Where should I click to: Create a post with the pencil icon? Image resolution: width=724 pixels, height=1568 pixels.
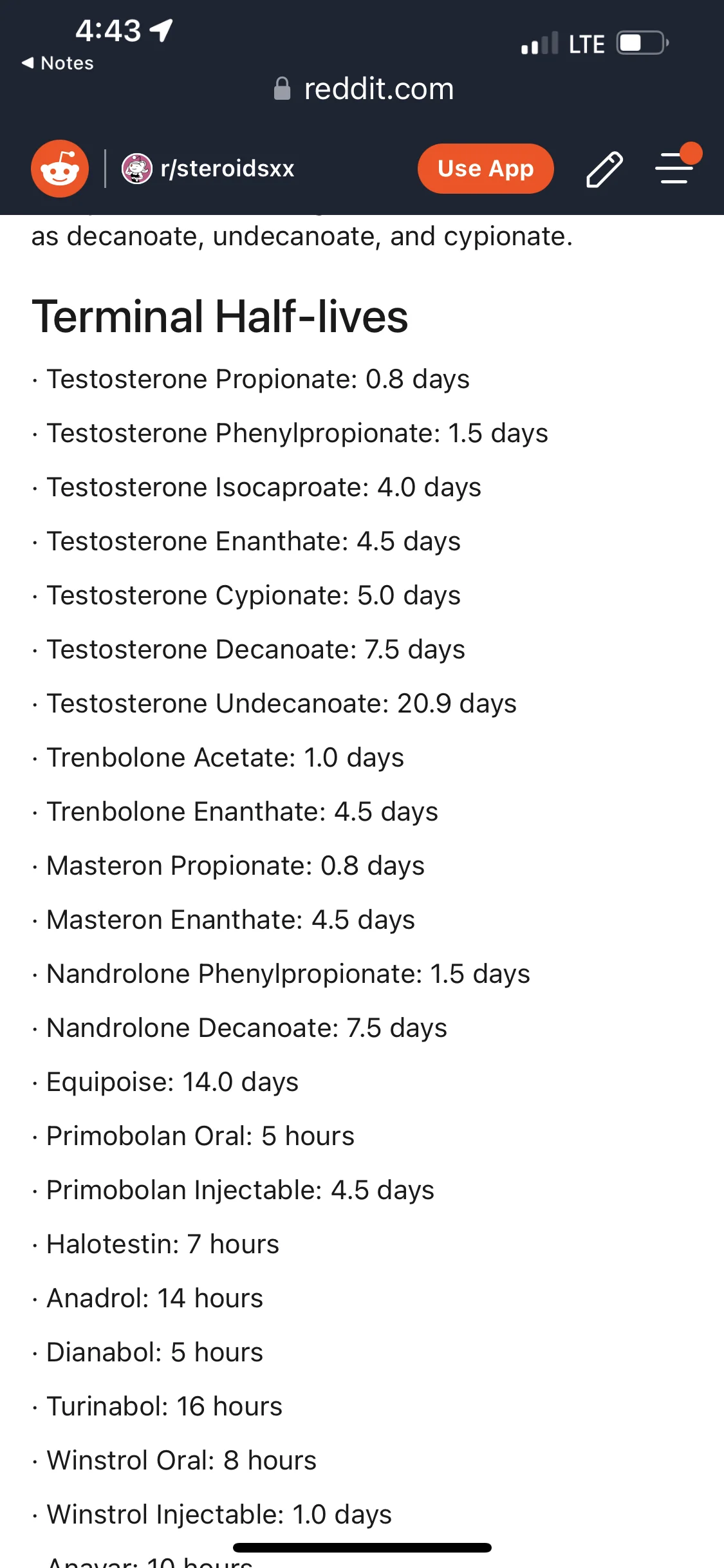[x=604, y=169]
